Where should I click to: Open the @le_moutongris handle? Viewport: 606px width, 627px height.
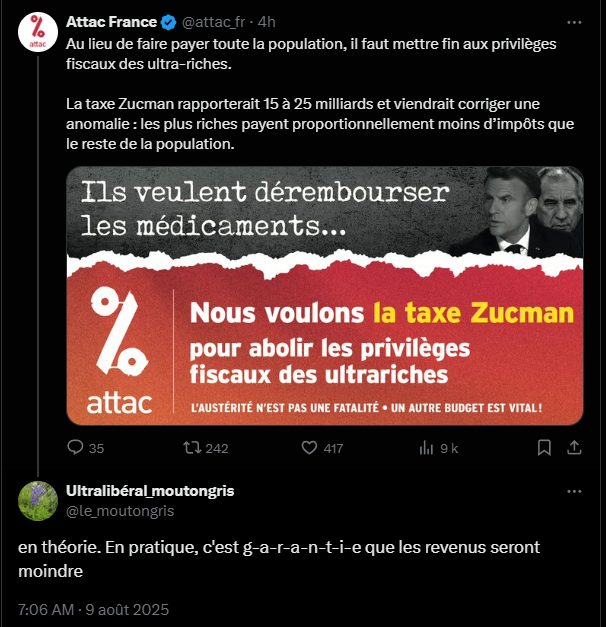(120, 511)
